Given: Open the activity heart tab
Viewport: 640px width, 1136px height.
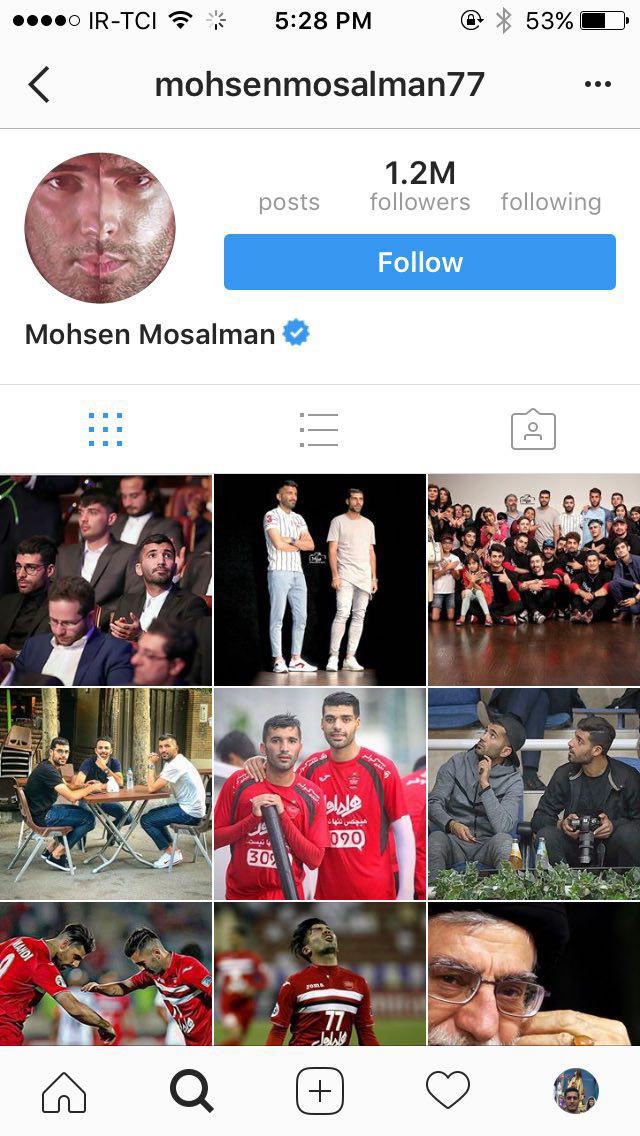Looking at the screenshot, I should (x=447, y=1091).
